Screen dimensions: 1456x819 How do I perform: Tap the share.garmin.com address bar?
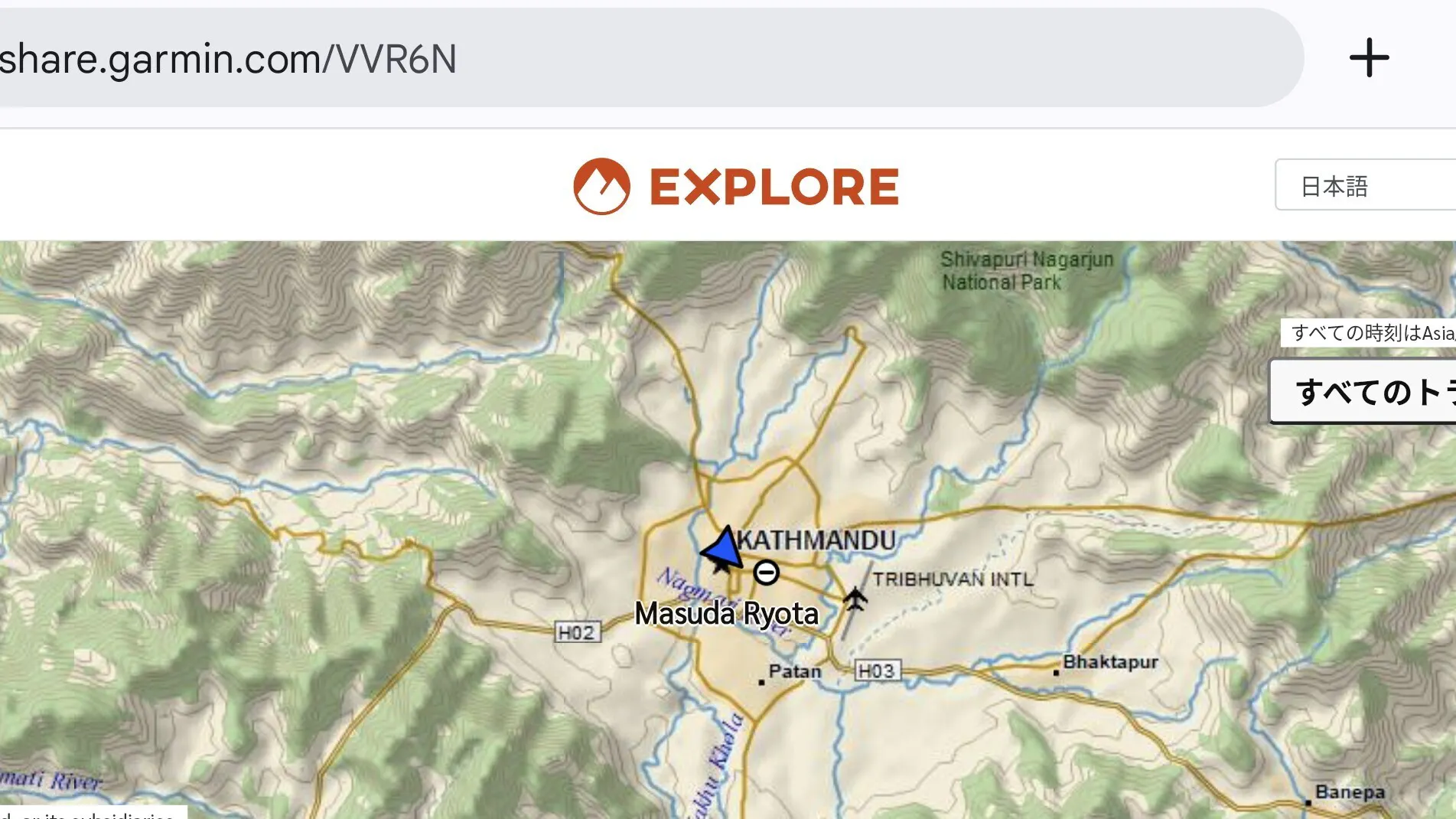click(x=612, y=58)
